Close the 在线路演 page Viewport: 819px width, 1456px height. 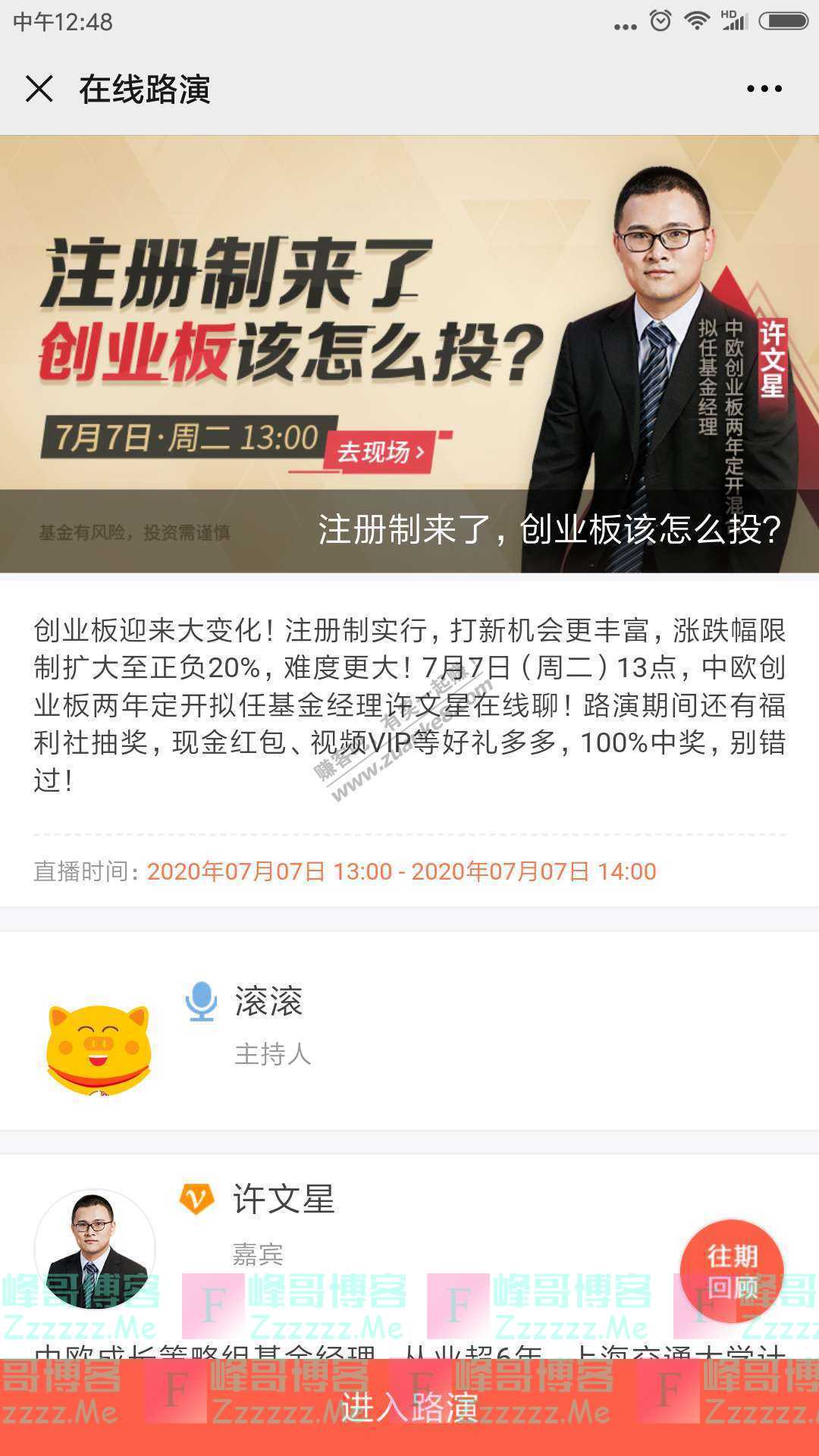pyautogui.click(x=39, y=89)
